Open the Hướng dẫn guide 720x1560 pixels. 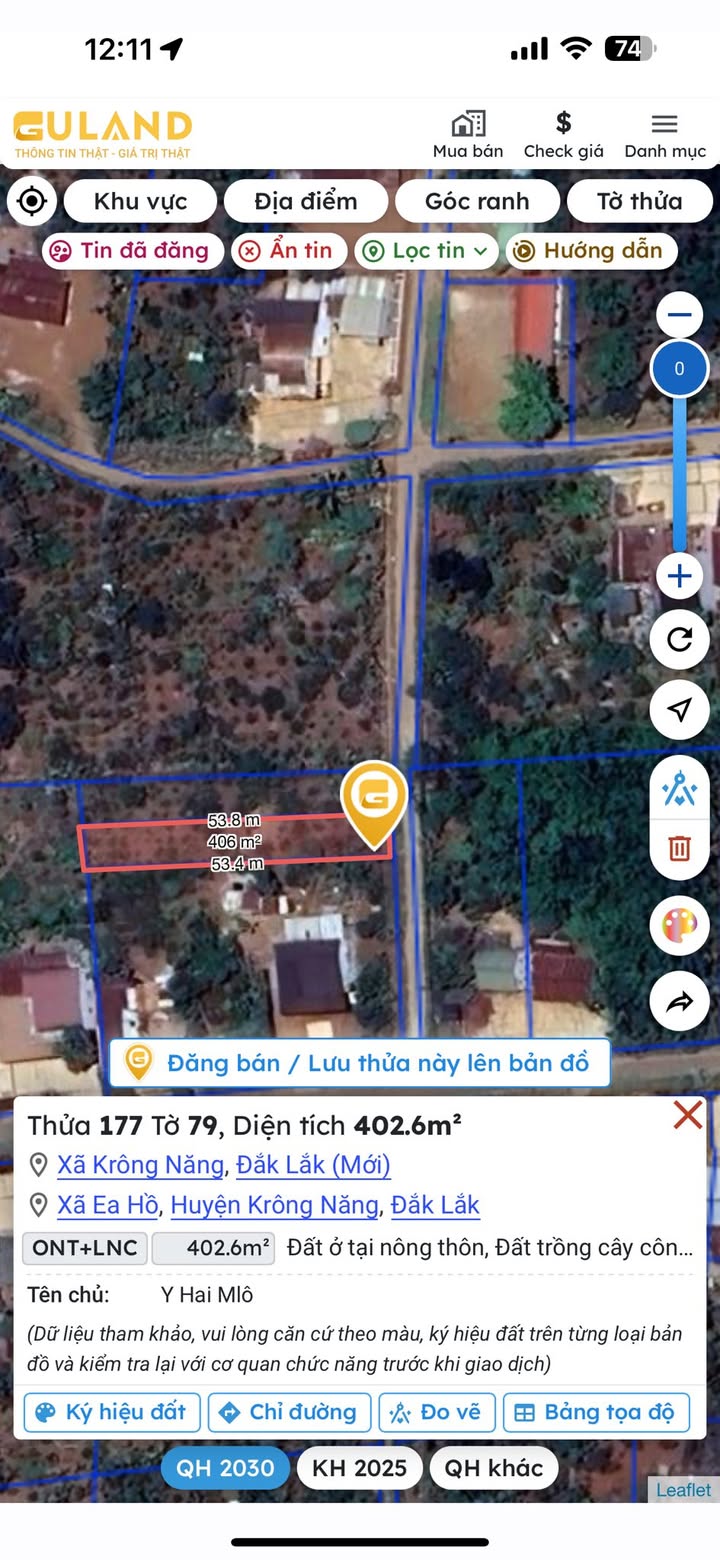(x=590, y=250)
